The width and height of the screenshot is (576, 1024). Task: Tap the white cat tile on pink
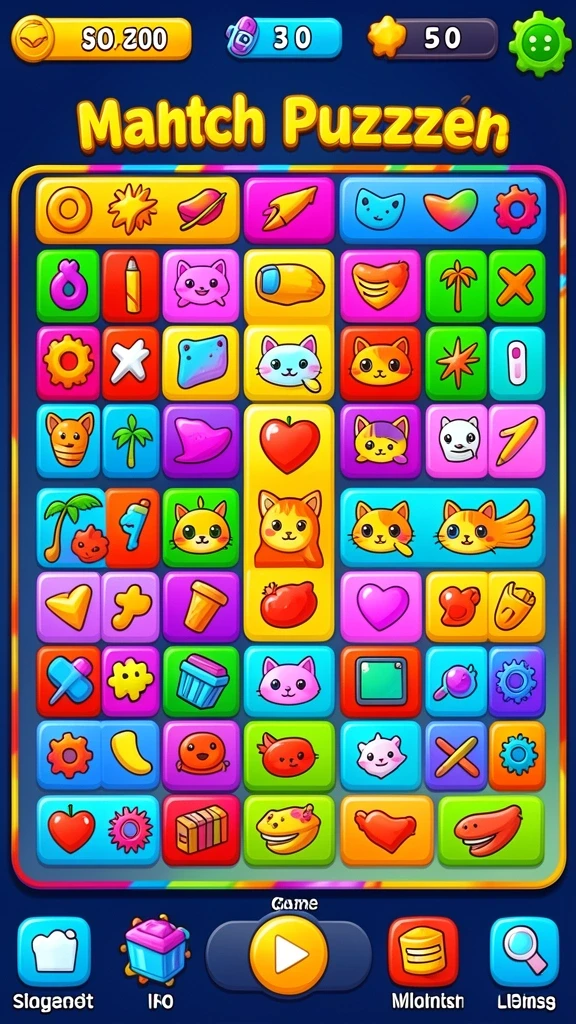click(456, 441)
